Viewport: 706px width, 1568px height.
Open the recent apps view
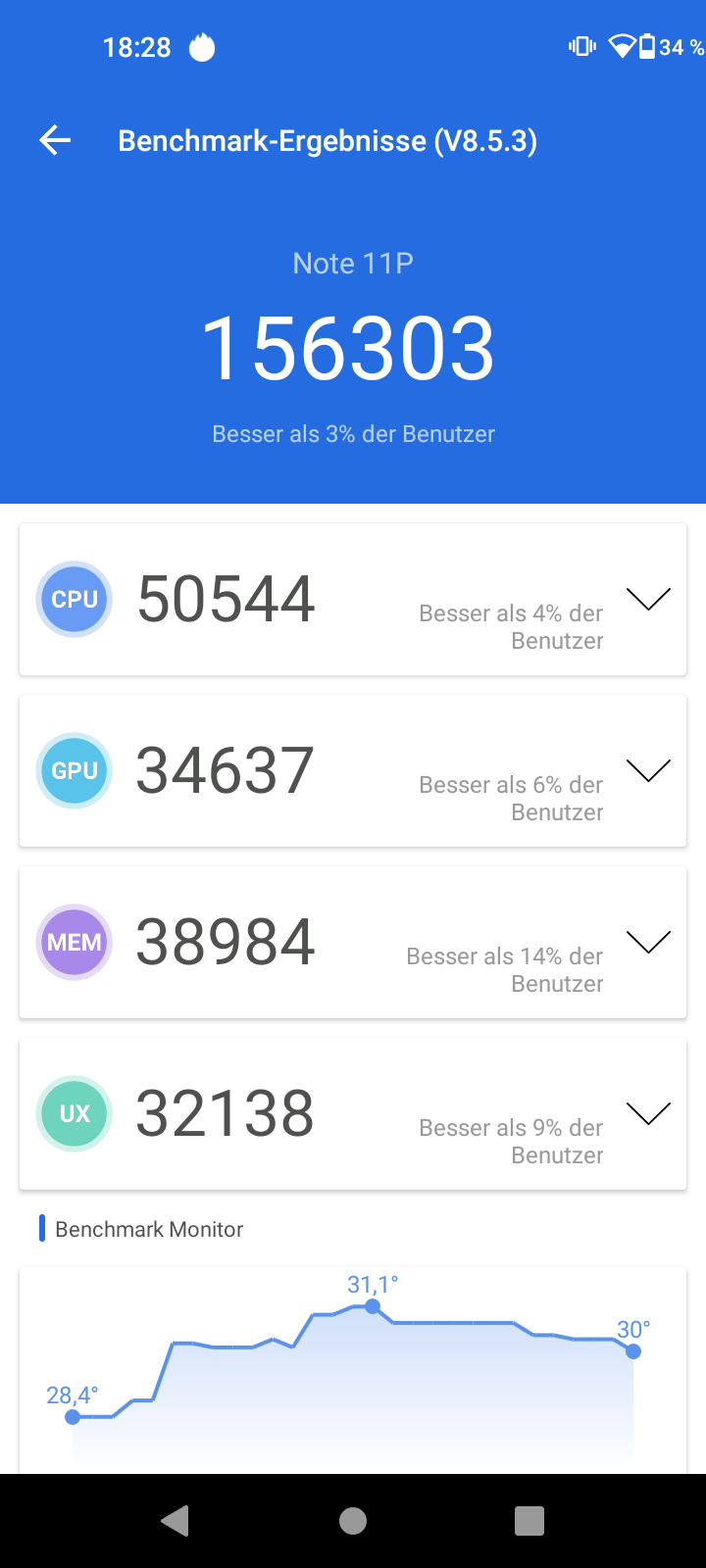point(529,1520)
